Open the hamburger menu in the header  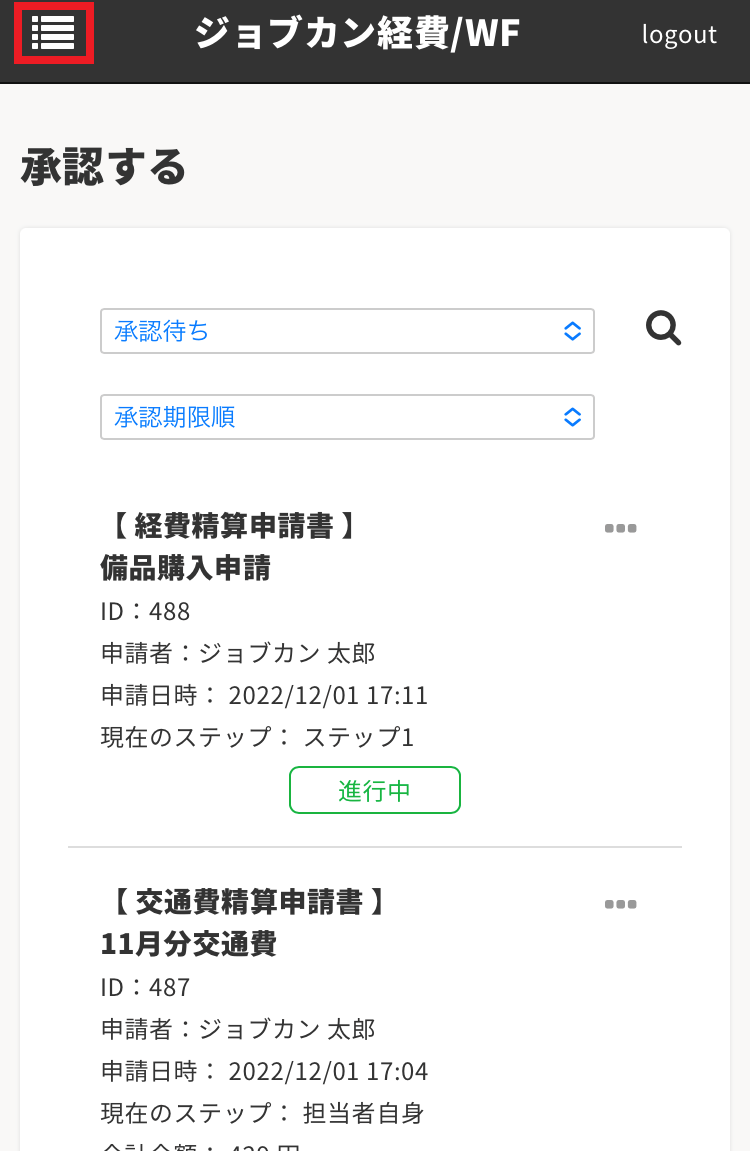(53, 33)
